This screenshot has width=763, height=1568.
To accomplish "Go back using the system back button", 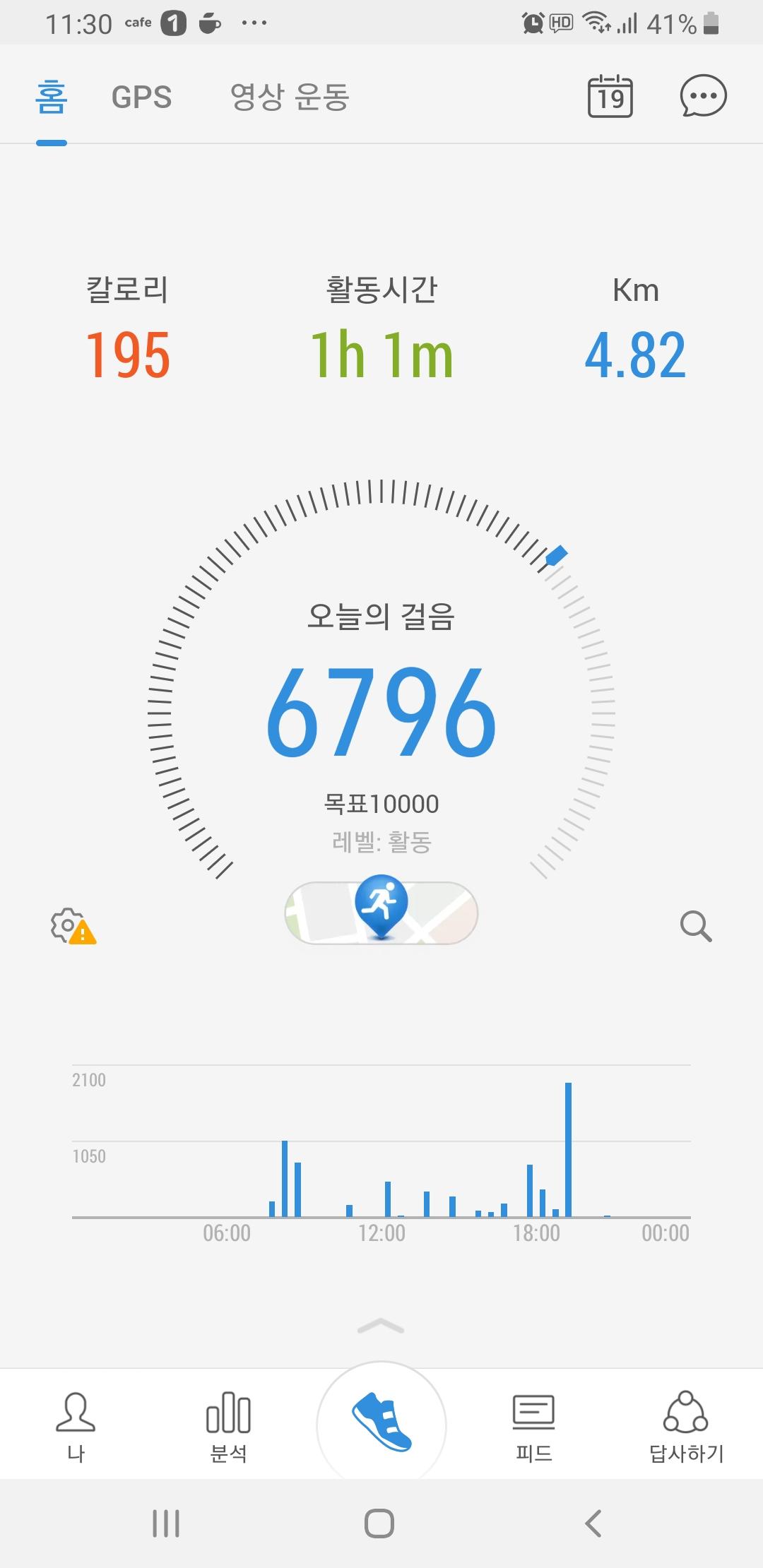I will [x=593, y=1524].
